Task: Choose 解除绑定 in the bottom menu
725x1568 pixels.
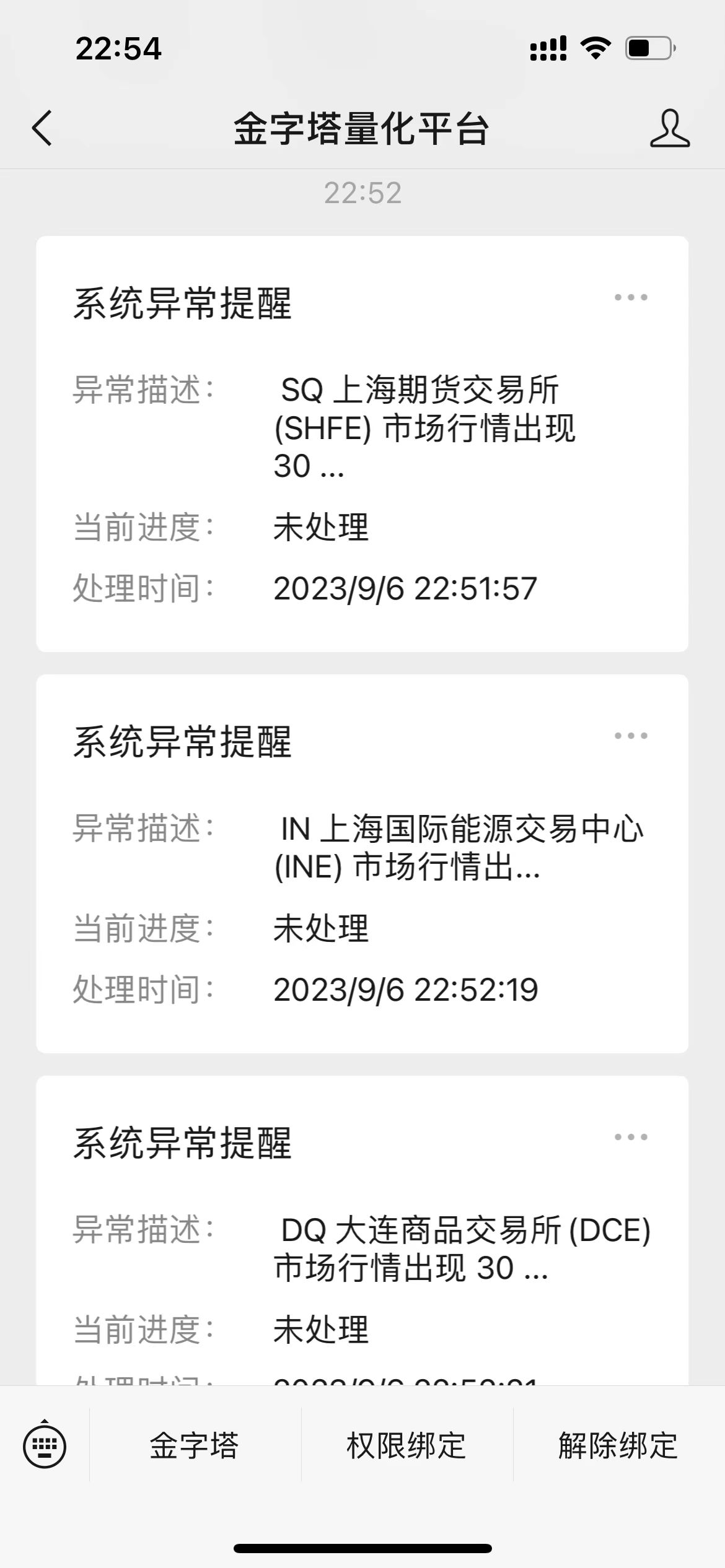Action: (x=618, y=1445)
